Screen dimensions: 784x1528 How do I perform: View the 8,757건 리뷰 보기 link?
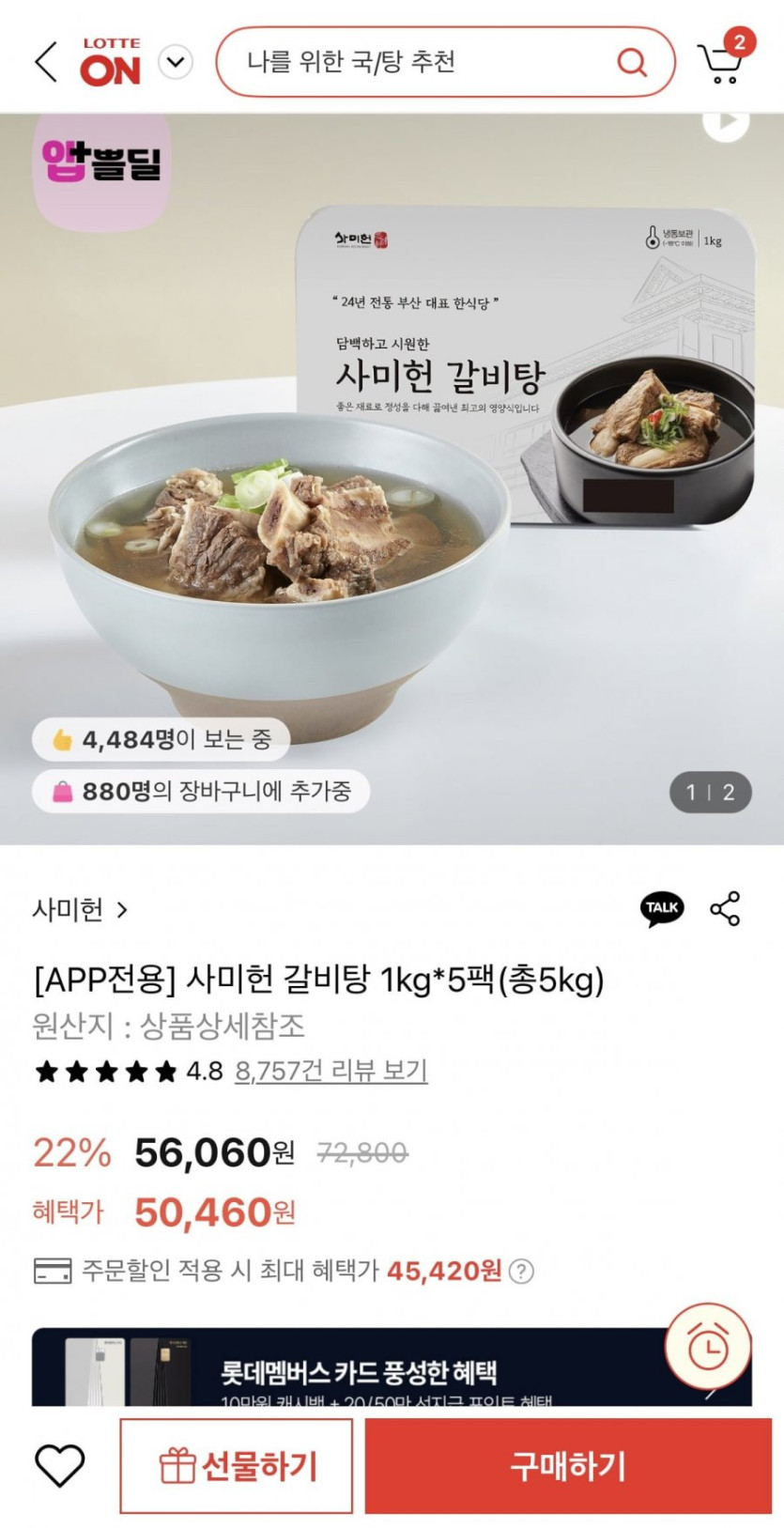click(x=331, y=1071)
